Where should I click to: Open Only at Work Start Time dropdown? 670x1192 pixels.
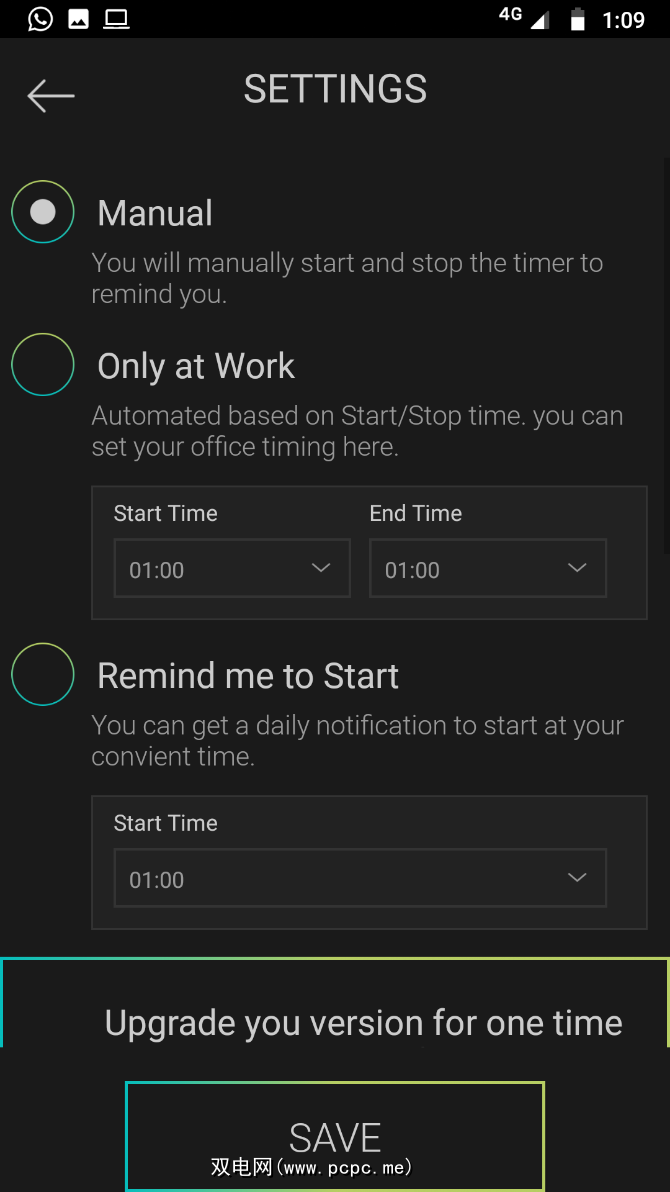click(x=232, y=569)
